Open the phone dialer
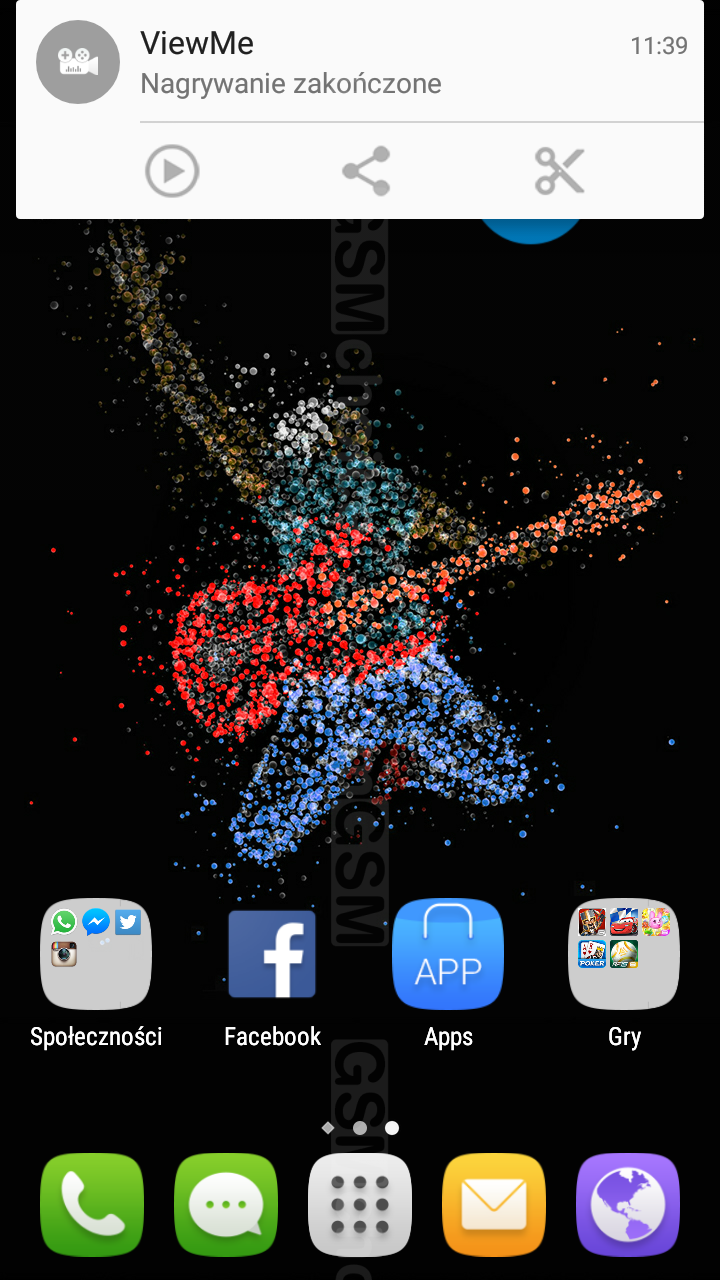The image size is (720, 1280). click(x=92, y=1205)
